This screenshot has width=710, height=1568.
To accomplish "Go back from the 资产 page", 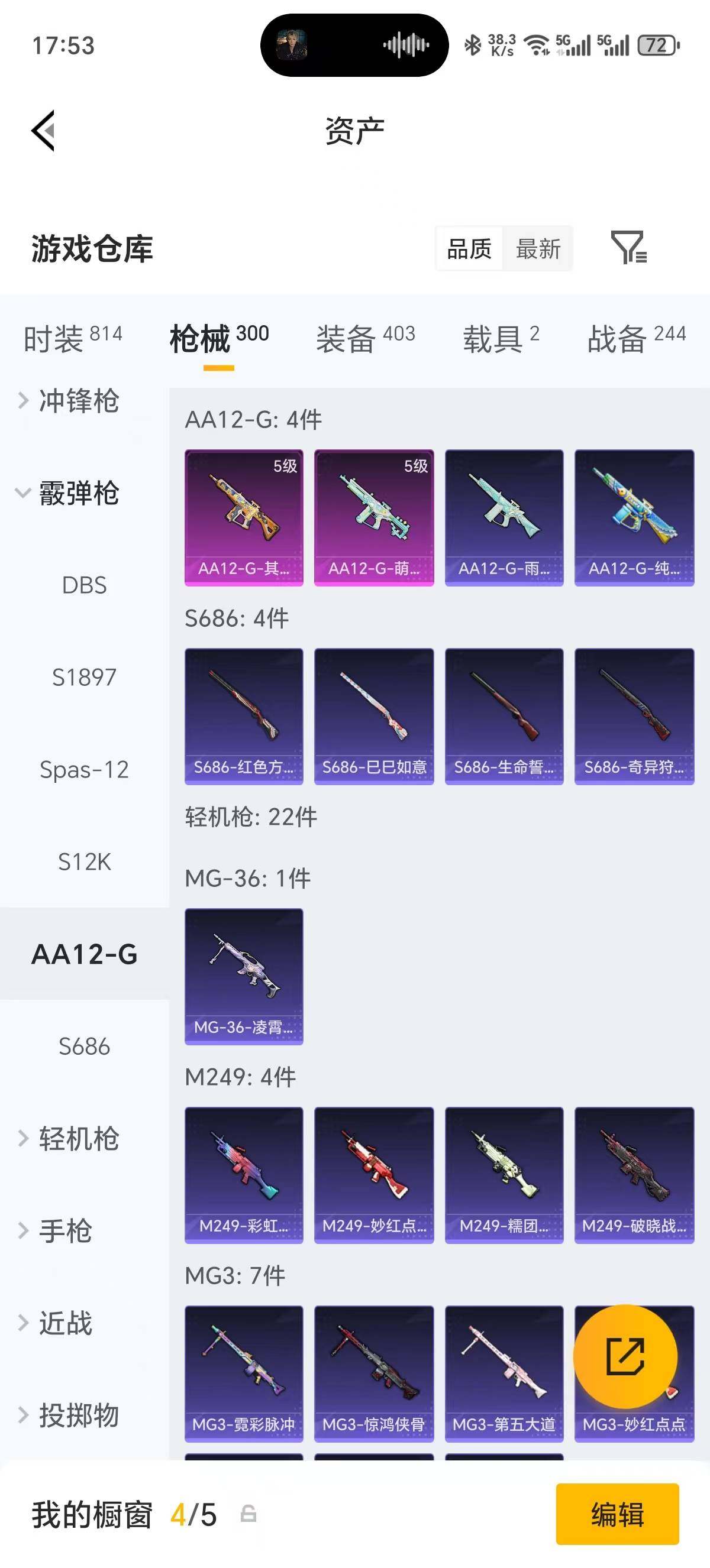I will [43, 130].
